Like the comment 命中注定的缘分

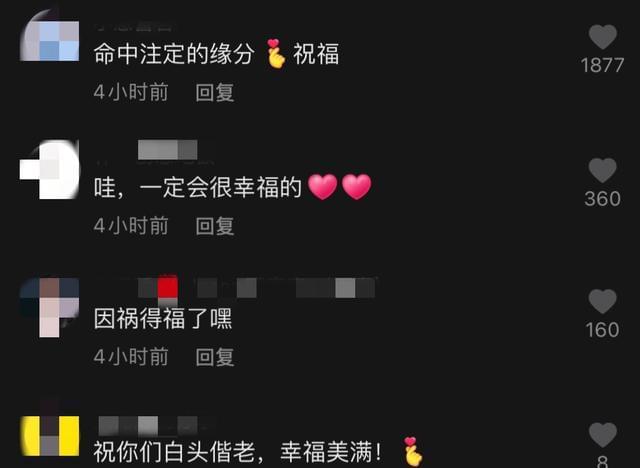(x=602, y=38)
